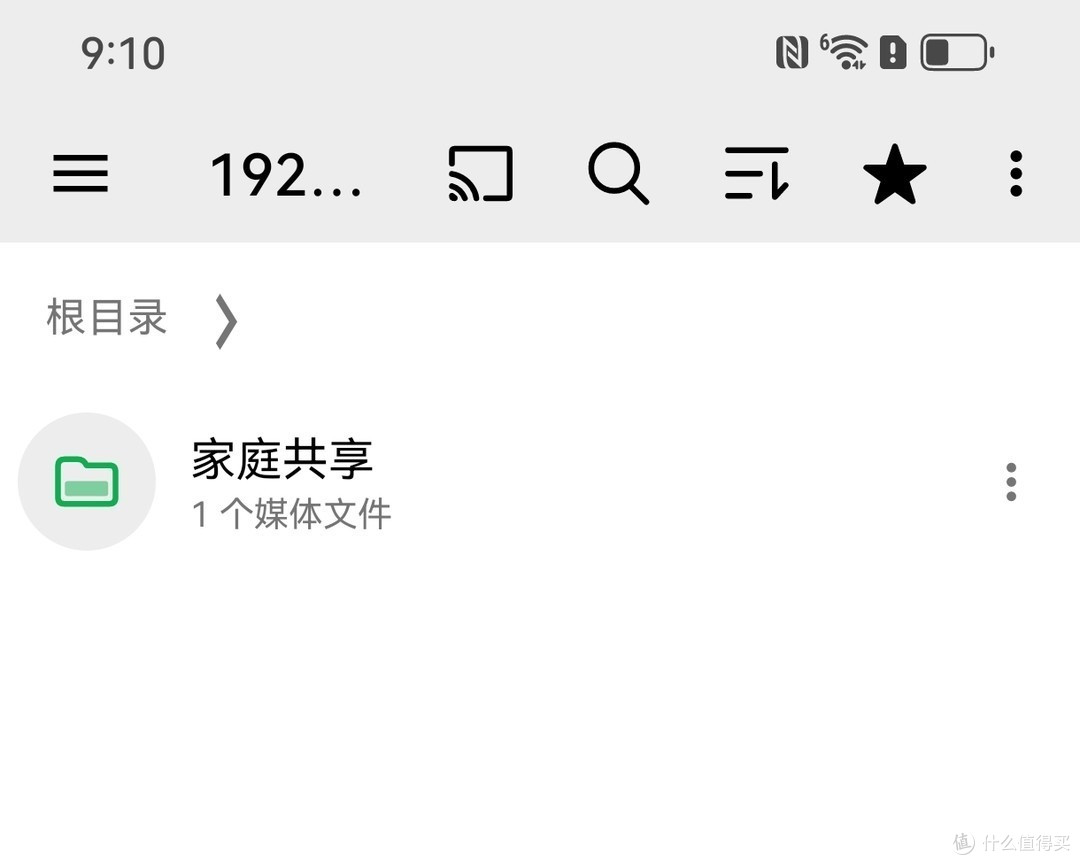
Task: Open the app bar overflow menu
Action: (x=1016, y=174)
